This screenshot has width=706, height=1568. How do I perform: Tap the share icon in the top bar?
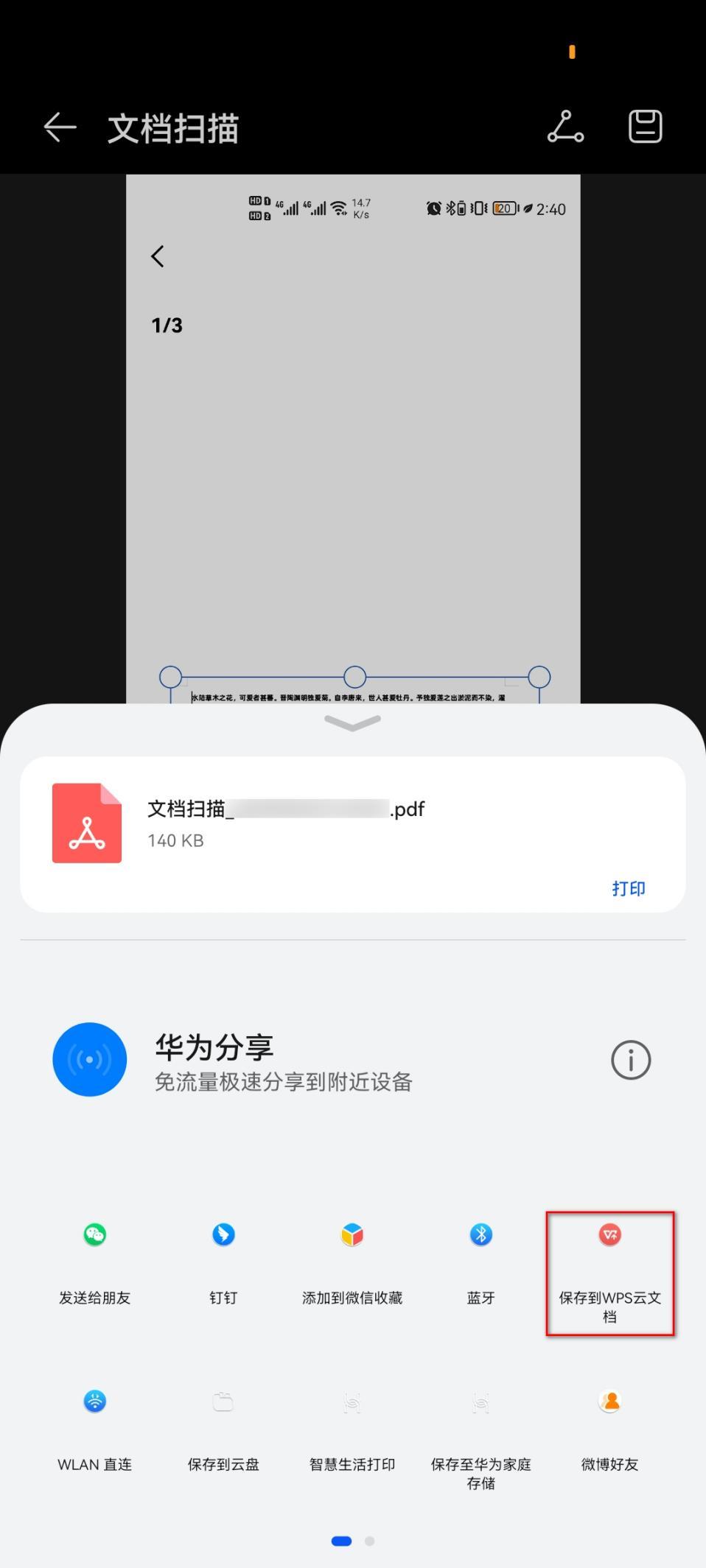click(565, 127)
